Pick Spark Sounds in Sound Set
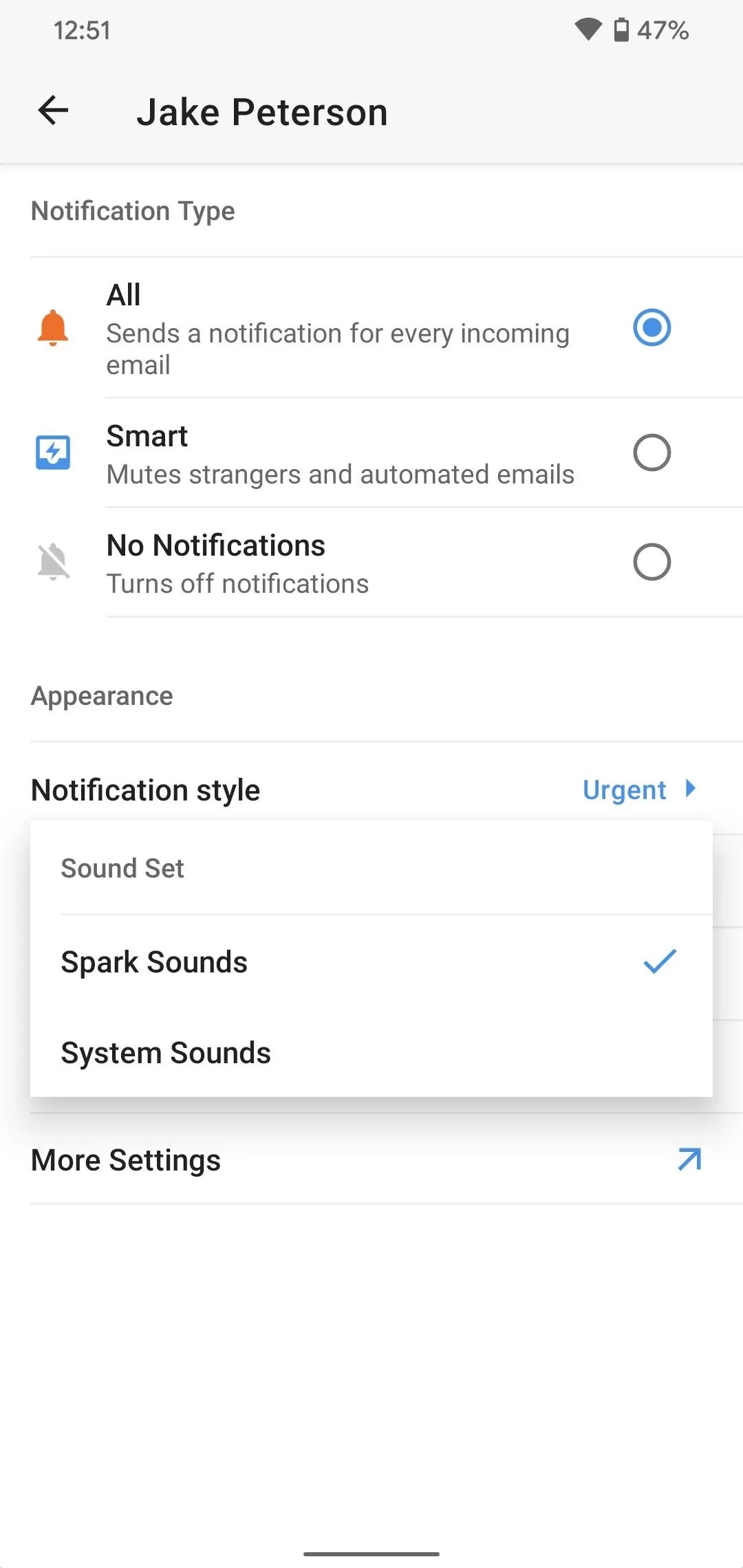Image resolution: width=743 pixels, height=1568 pixels. click(x=371, y=961)
